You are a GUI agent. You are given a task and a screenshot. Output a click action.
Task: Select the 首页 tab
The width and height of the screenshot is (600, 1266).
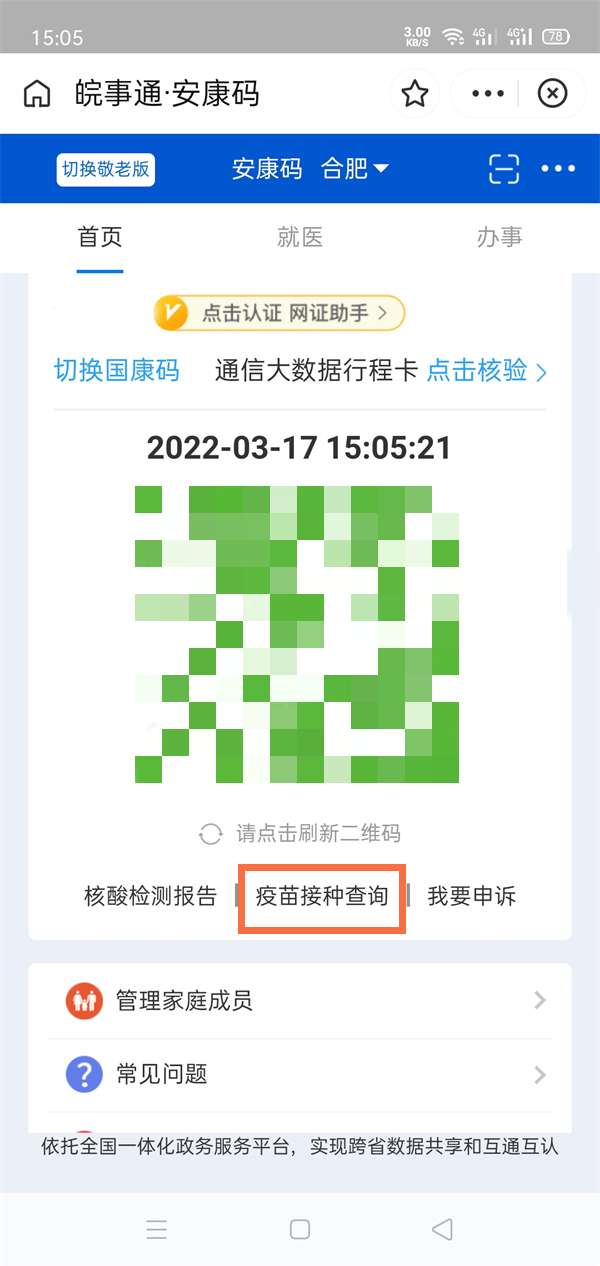[100, 238]
